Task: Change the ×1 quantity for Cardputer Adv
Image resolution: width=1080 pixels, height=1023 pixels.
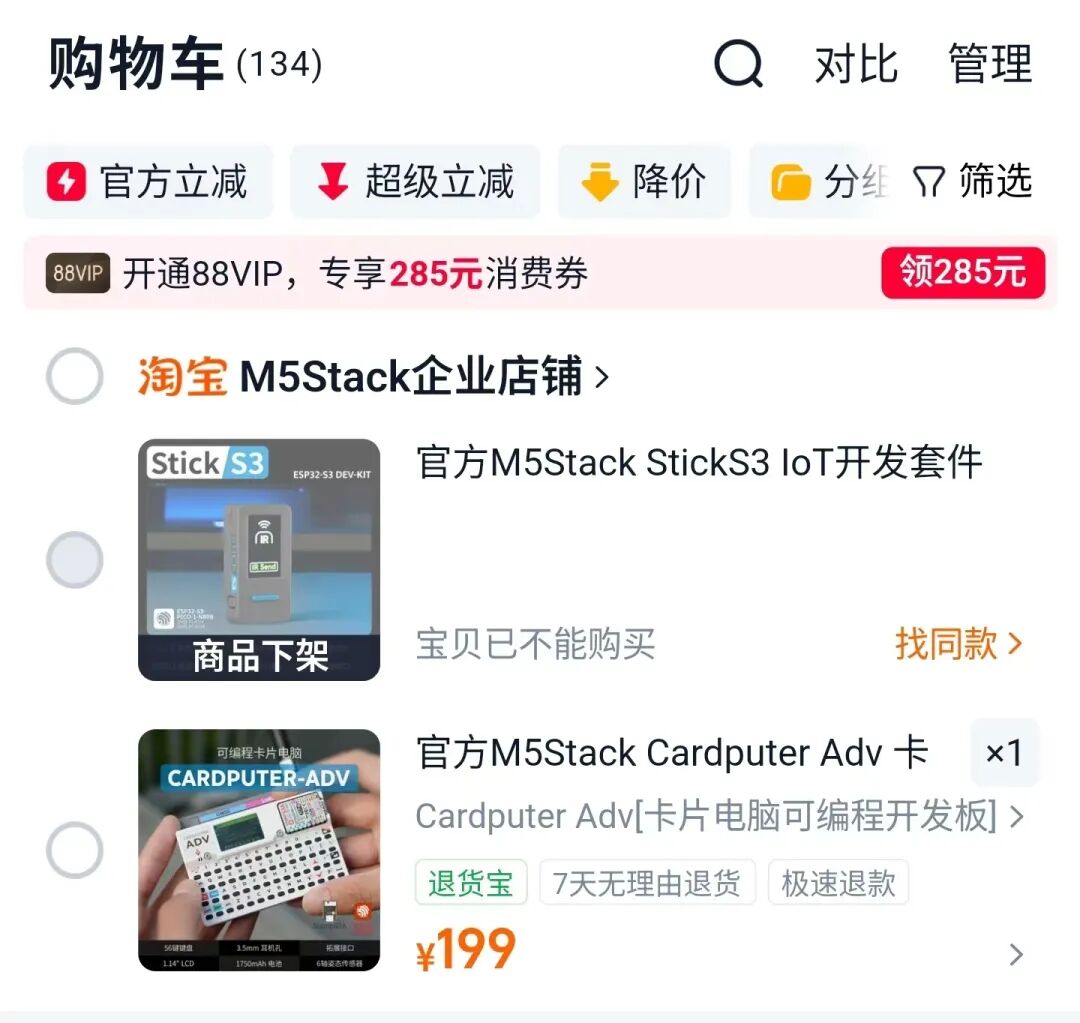Action: (x=1004, y=753)
